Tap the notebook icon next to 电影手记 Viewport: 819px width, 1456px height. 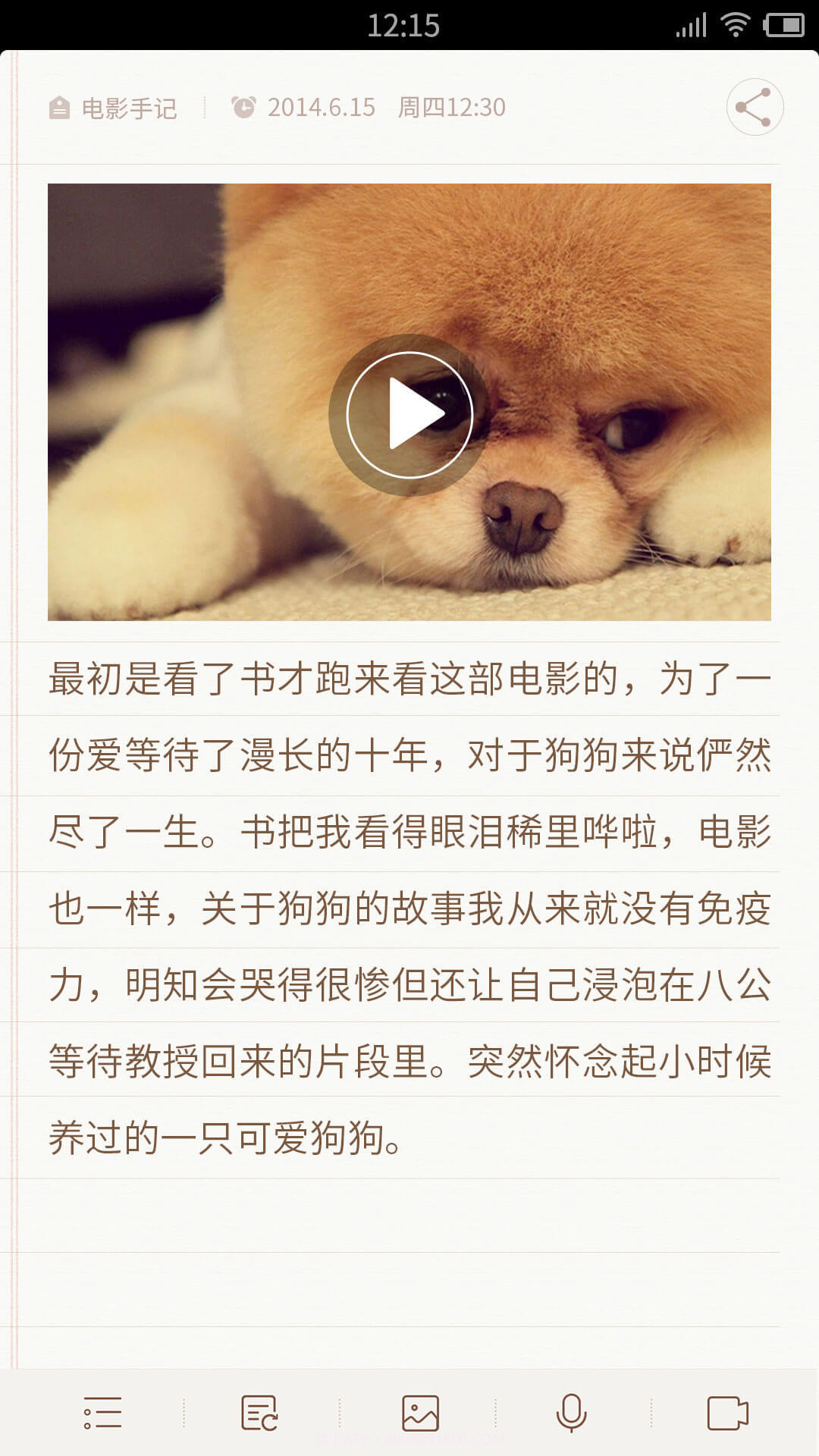point(61,108)
